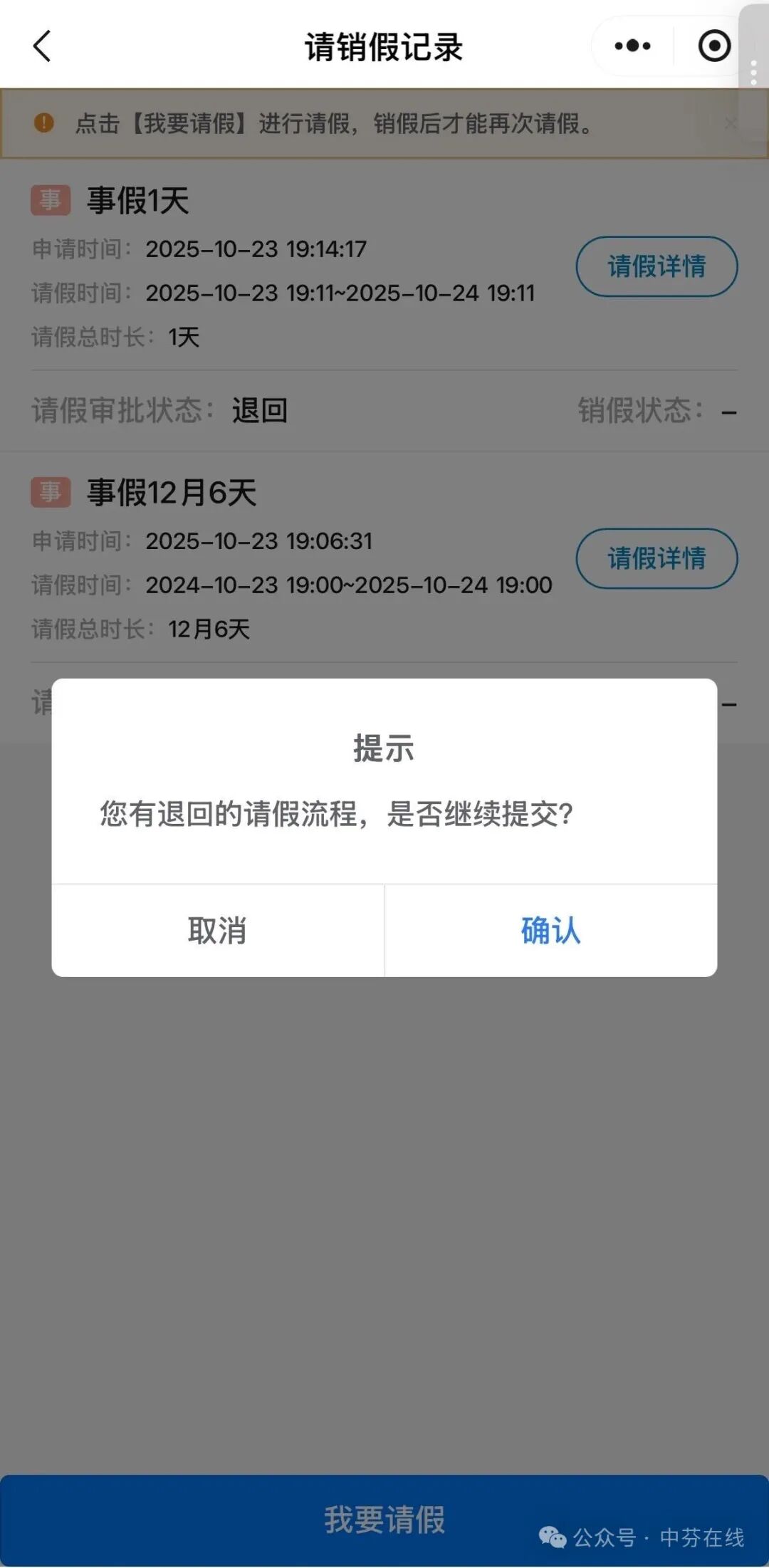Tap 取消 in the dialog
The width and height of the screenshot is (769, 1568).
[x=218, y=931]
